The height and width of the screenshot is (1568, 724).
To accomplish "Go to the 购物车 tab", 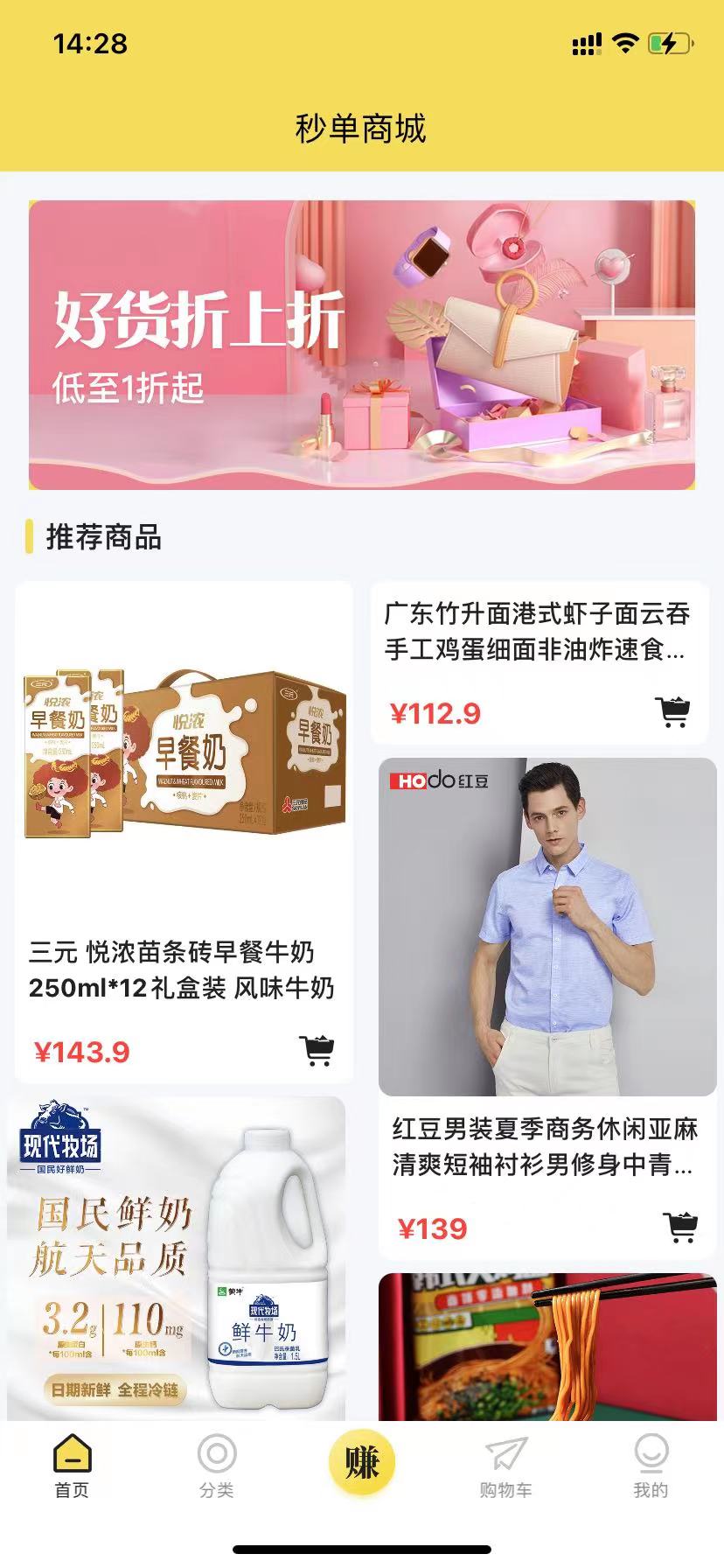I will point(505,1466).
